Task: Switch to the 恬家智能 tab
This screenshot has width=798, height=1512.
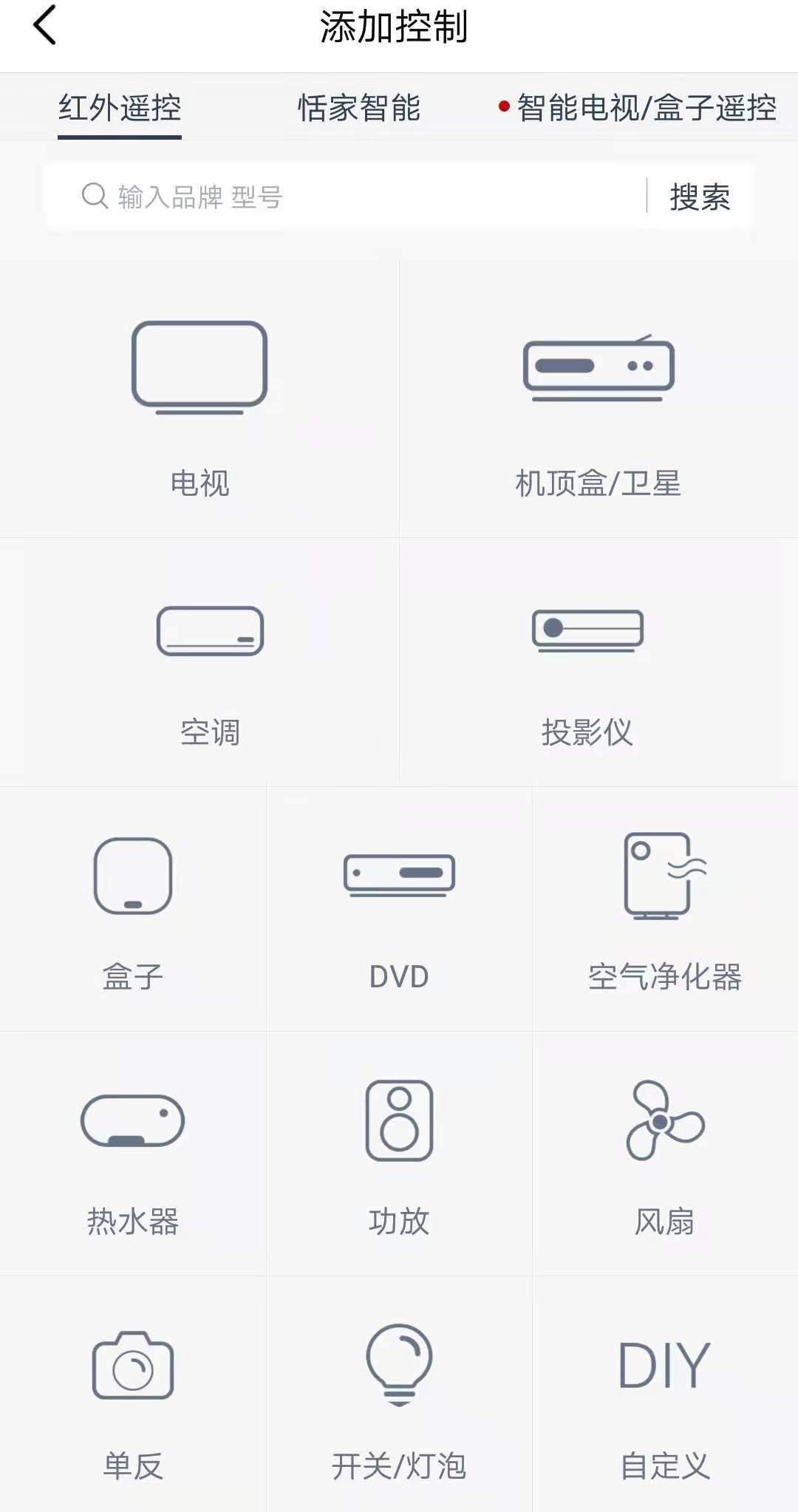Action: [359, 108]
